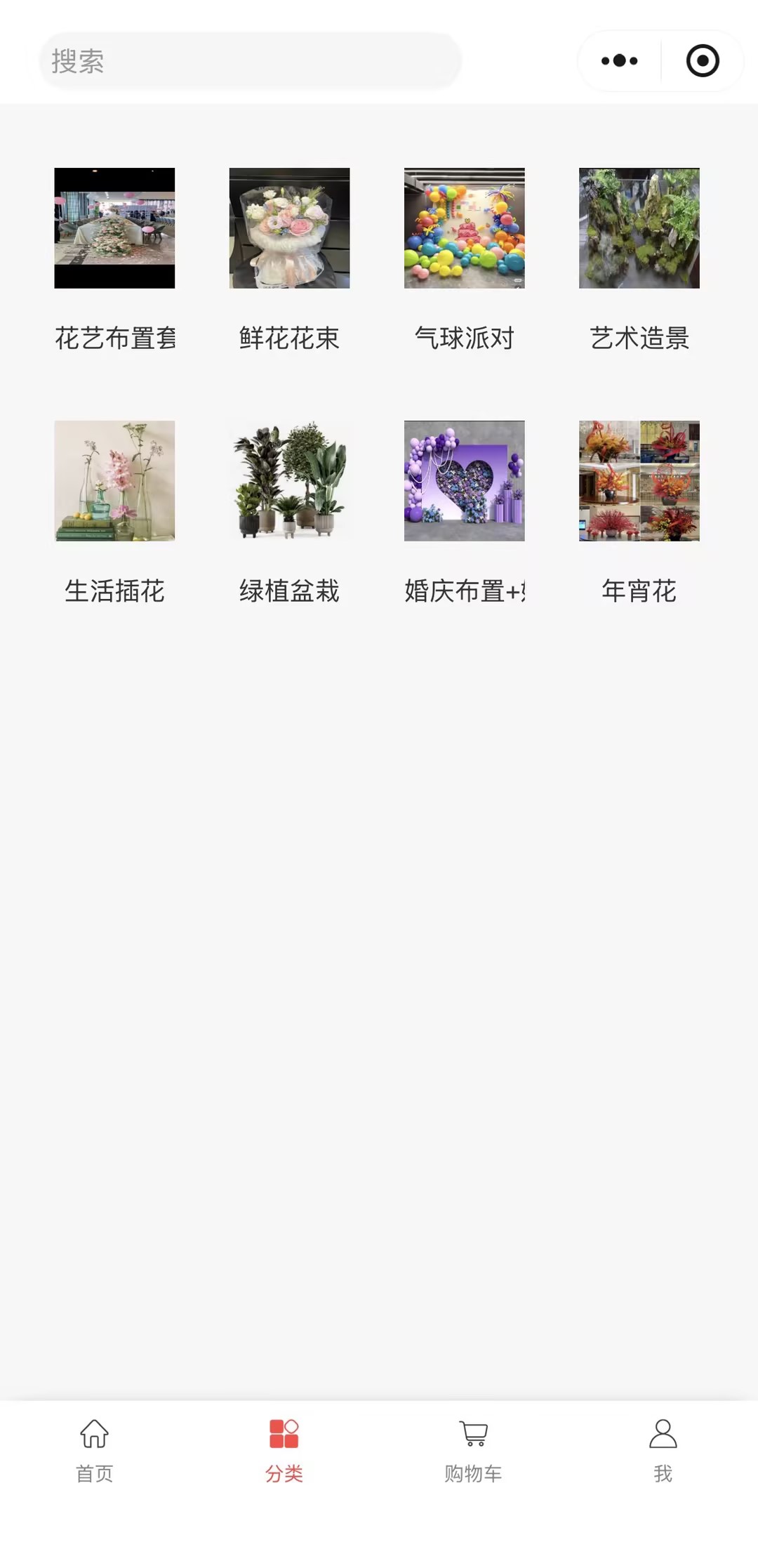Screen dimensions: 758x1568
Task: Browse the 绿植盆栽 category
Action: click(289, 481)
